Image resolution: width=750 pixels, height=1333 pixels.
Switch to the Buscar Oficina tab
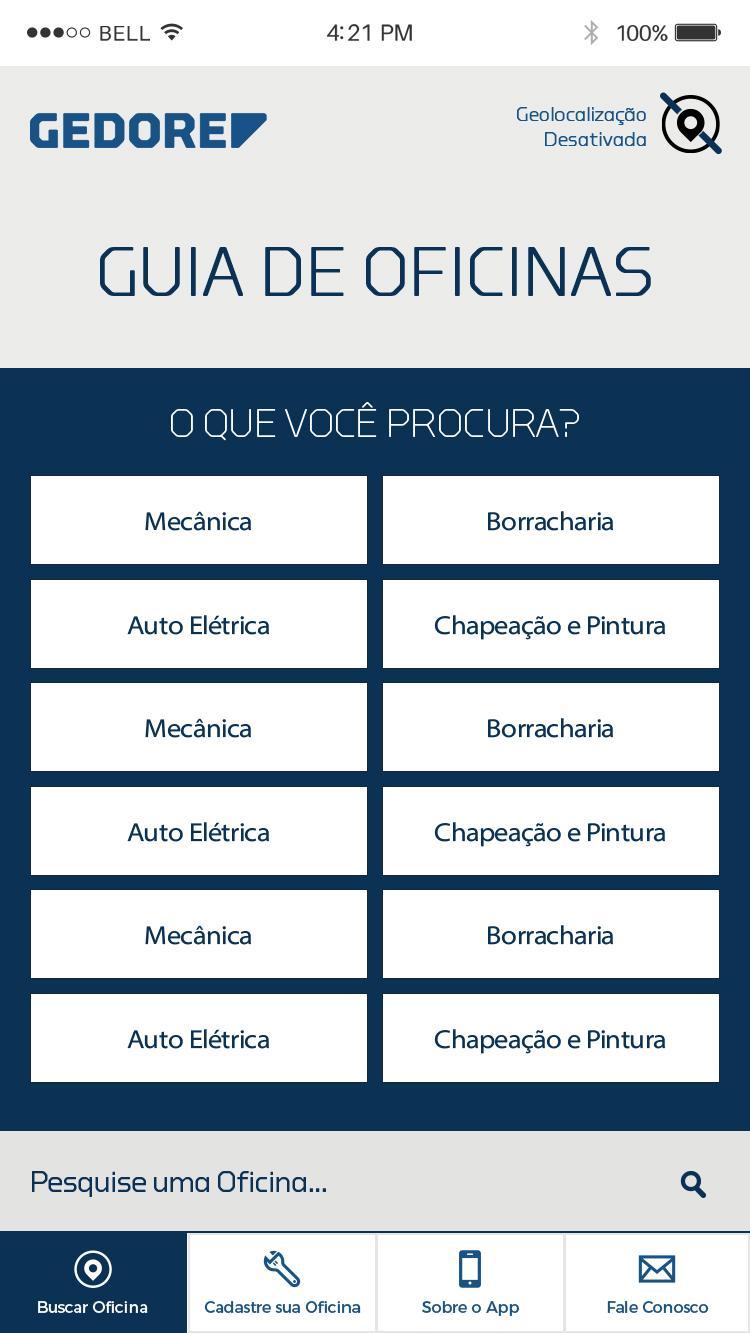(93, 1283)
